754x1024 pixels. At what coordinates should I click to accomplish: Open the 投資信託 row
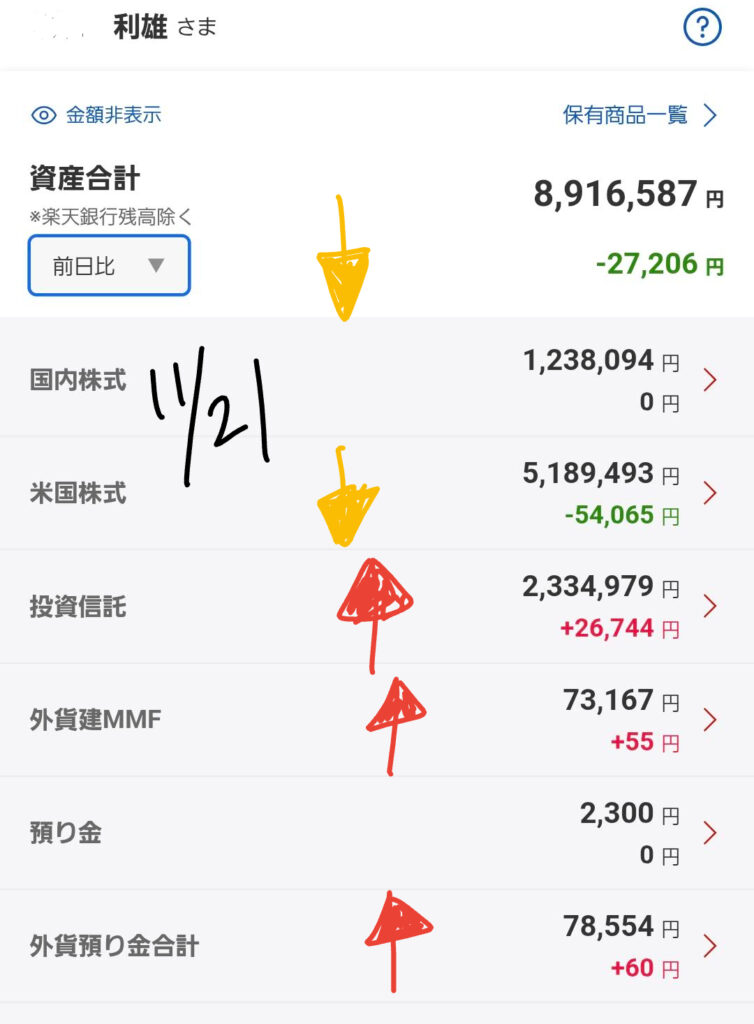tap(376, 606)
